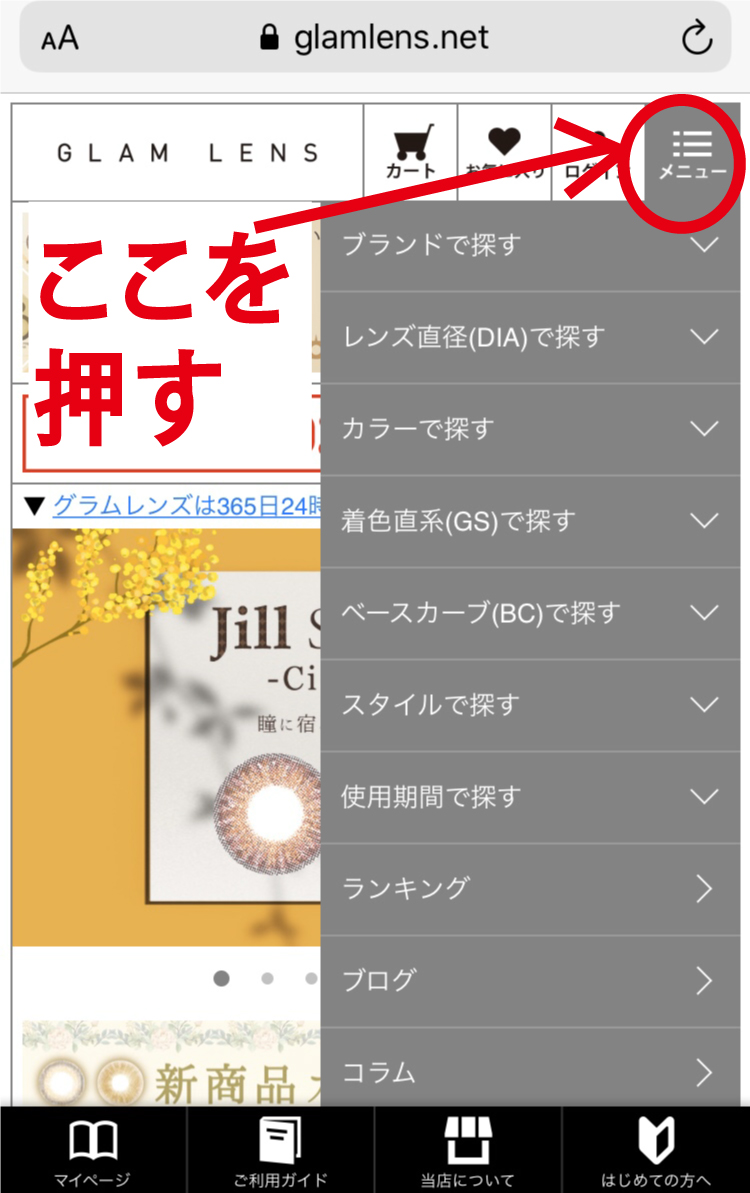Open the menu hamburger button
This screenshot has width=750, height=1193.
pos(692,153)
